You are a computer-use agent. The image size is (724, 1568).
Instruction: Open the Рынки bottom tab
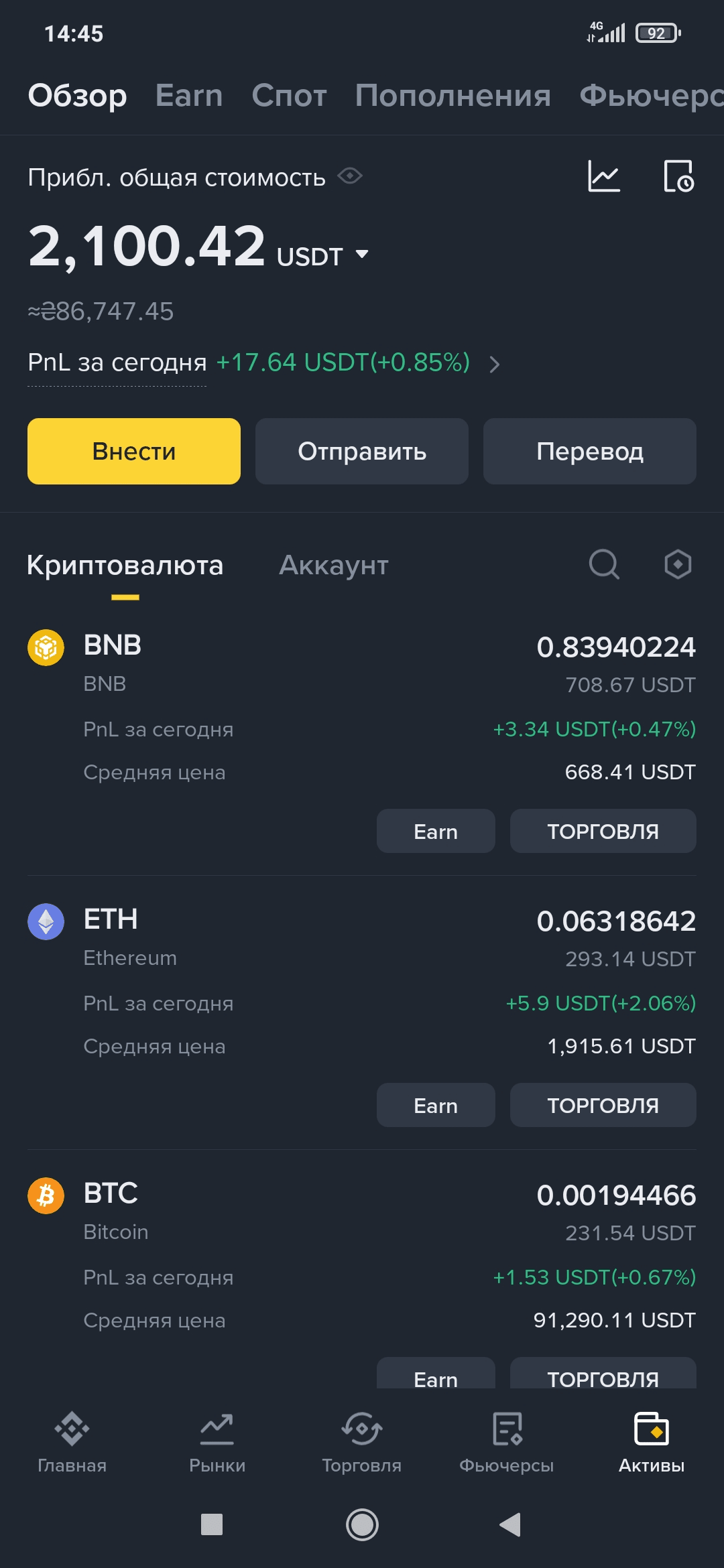(217, 1443)
